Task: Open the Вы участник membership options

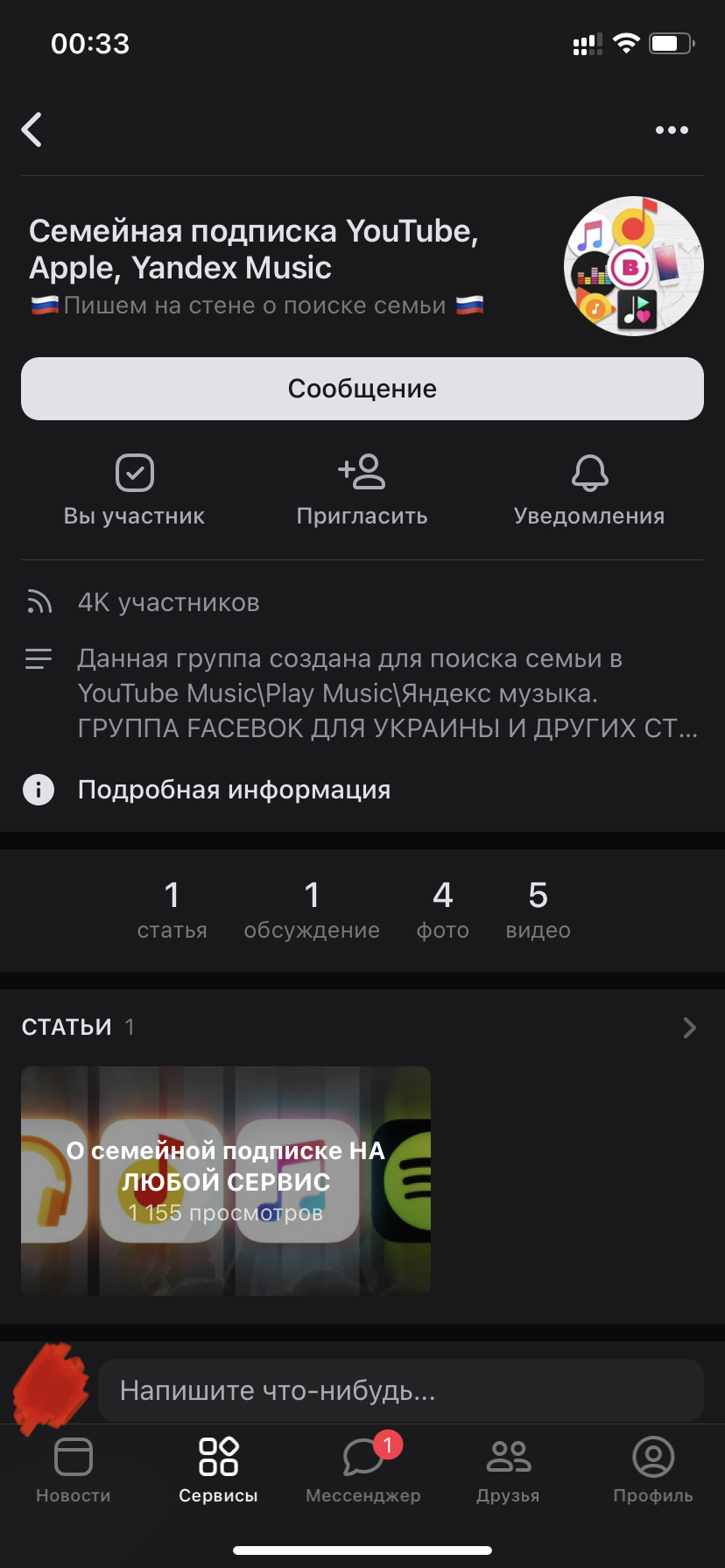Action: point(134,490)
